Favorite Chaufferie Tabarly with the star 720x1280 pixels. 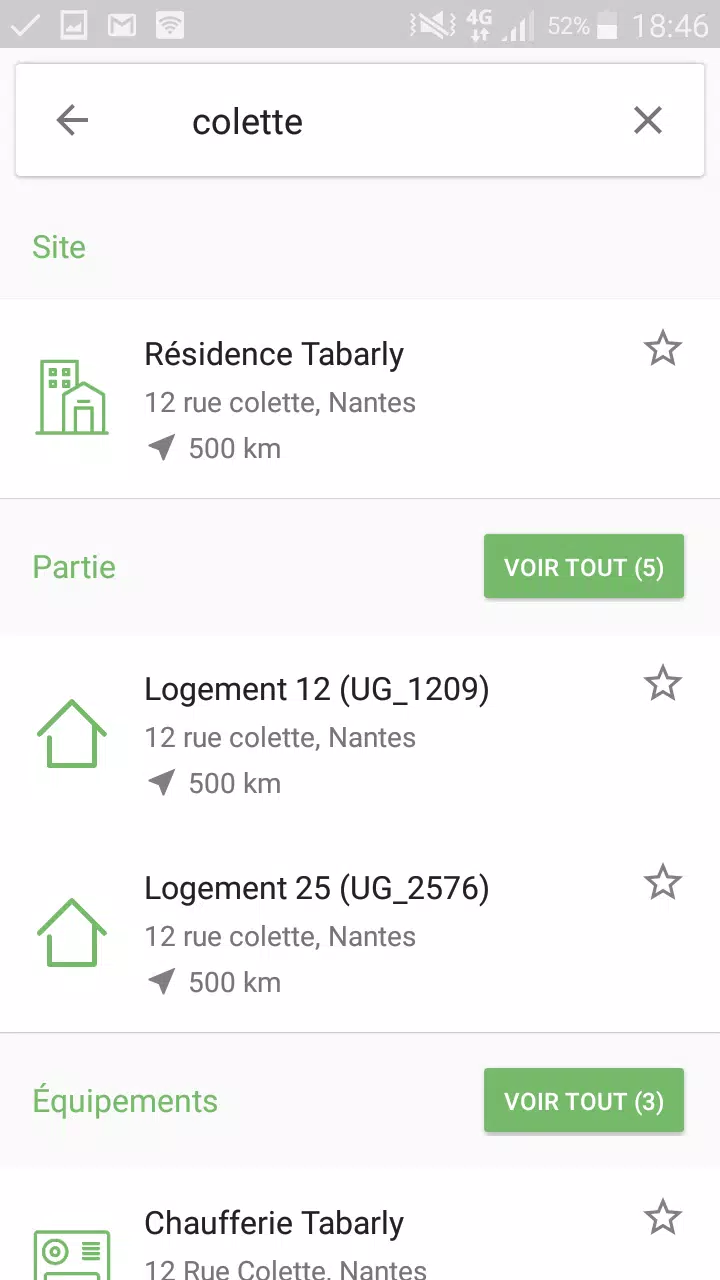click(662, 1219)
